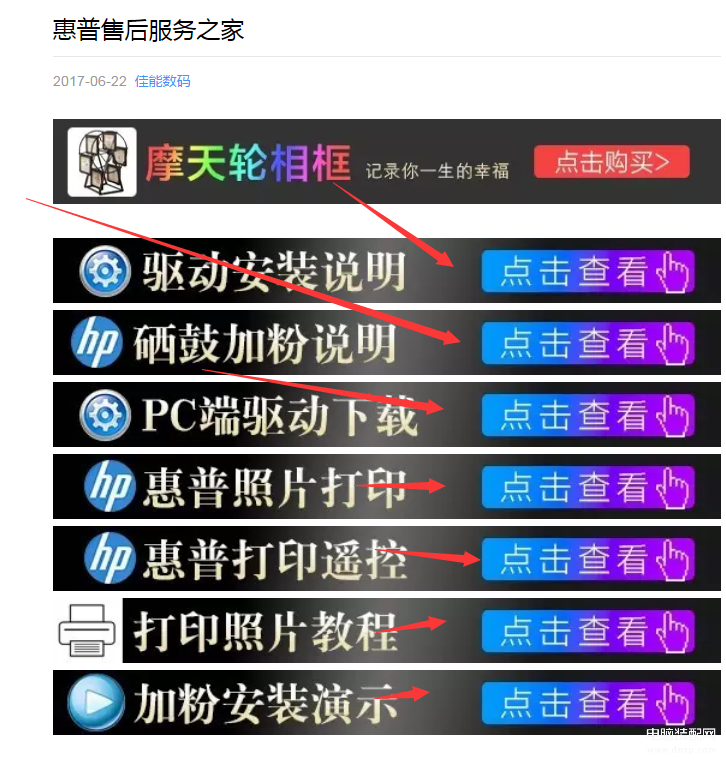726x763 pixels.
Task: Open the 佳能数码 account link
Action: 162,81
